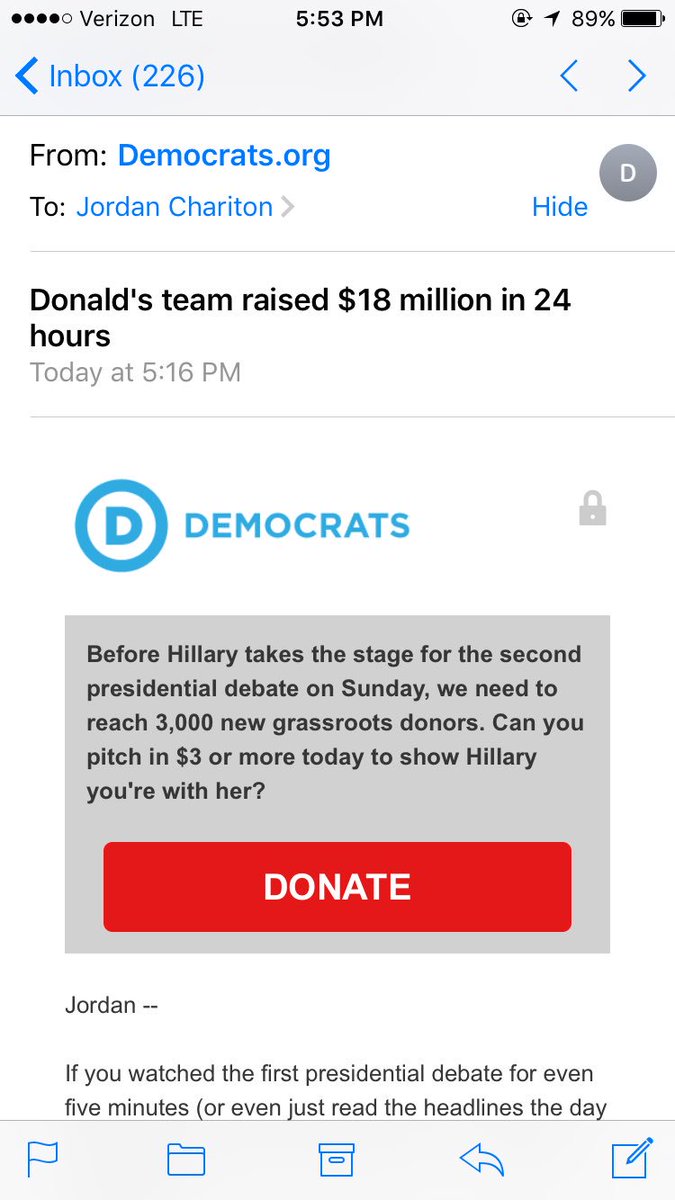Tap the red DONATE button
The height and width of the screenshot is (1200, 675).
pyautogui.click(x=337, y=887)
